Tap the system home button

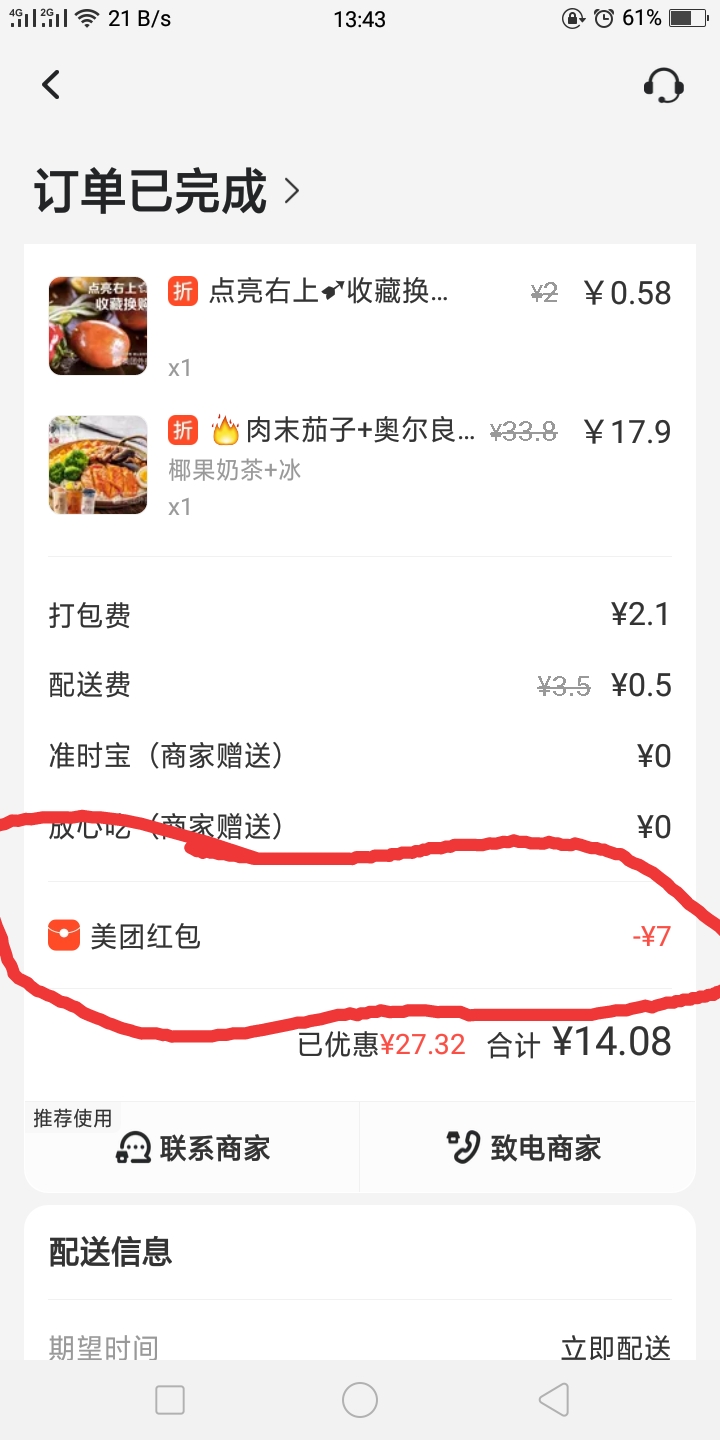click(360, 1400)
